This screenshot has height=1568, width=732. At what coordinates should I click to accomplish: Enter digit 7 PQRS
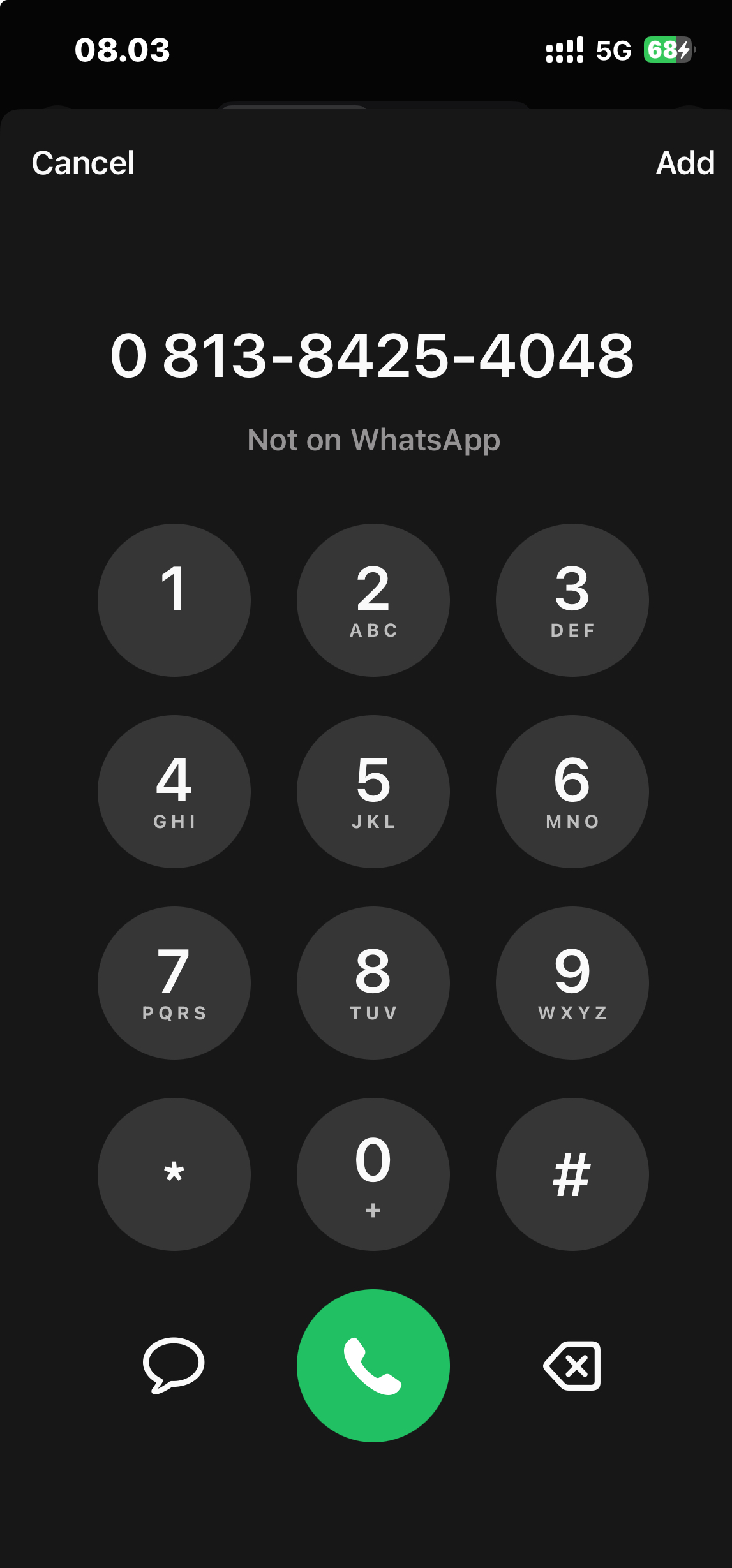click(x=174, y=983)
